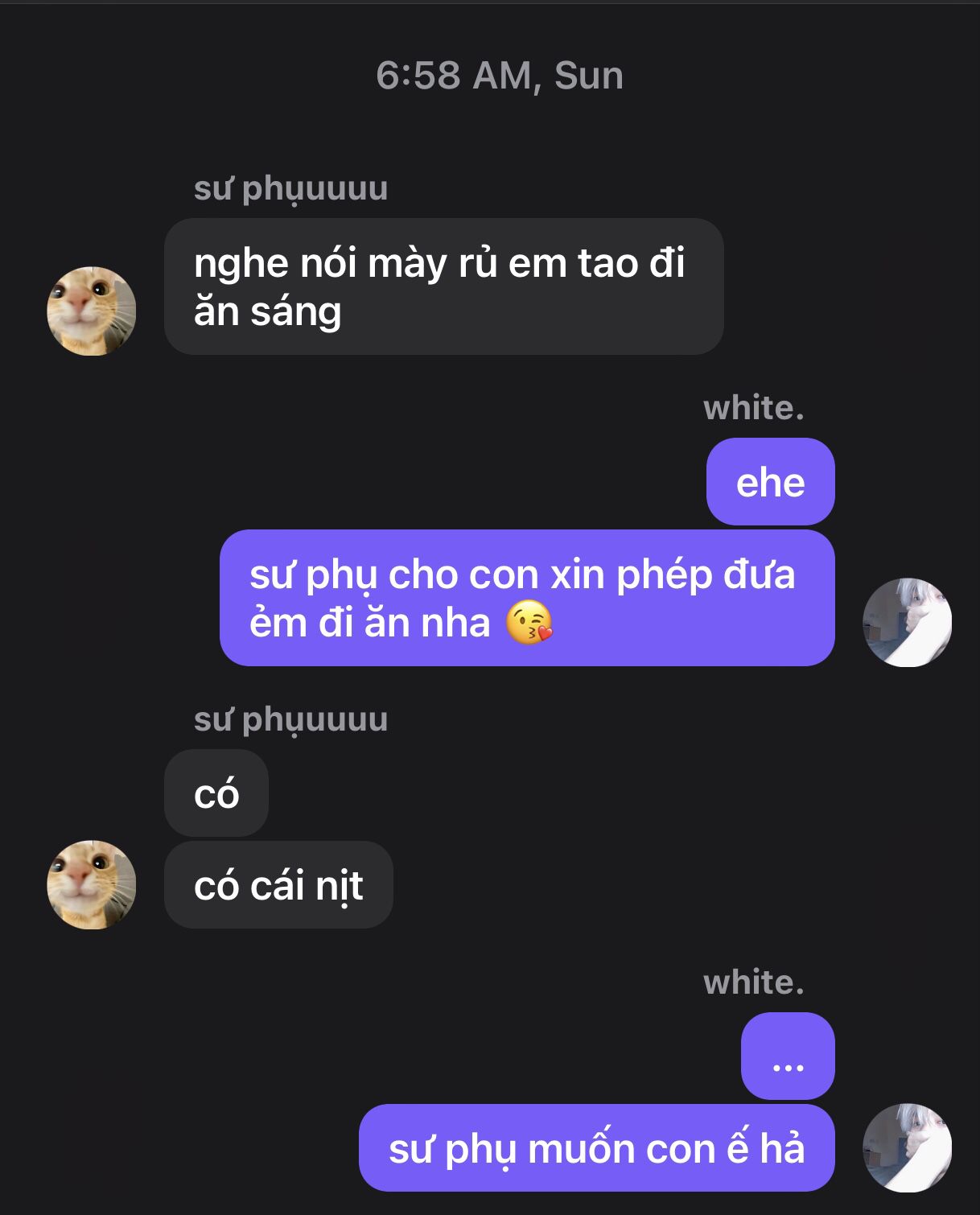The height and width of the screenshot is (1215, 980).
Task: Open white.'s avatar beside "sư phụ cho con" message
Action: 907,621
